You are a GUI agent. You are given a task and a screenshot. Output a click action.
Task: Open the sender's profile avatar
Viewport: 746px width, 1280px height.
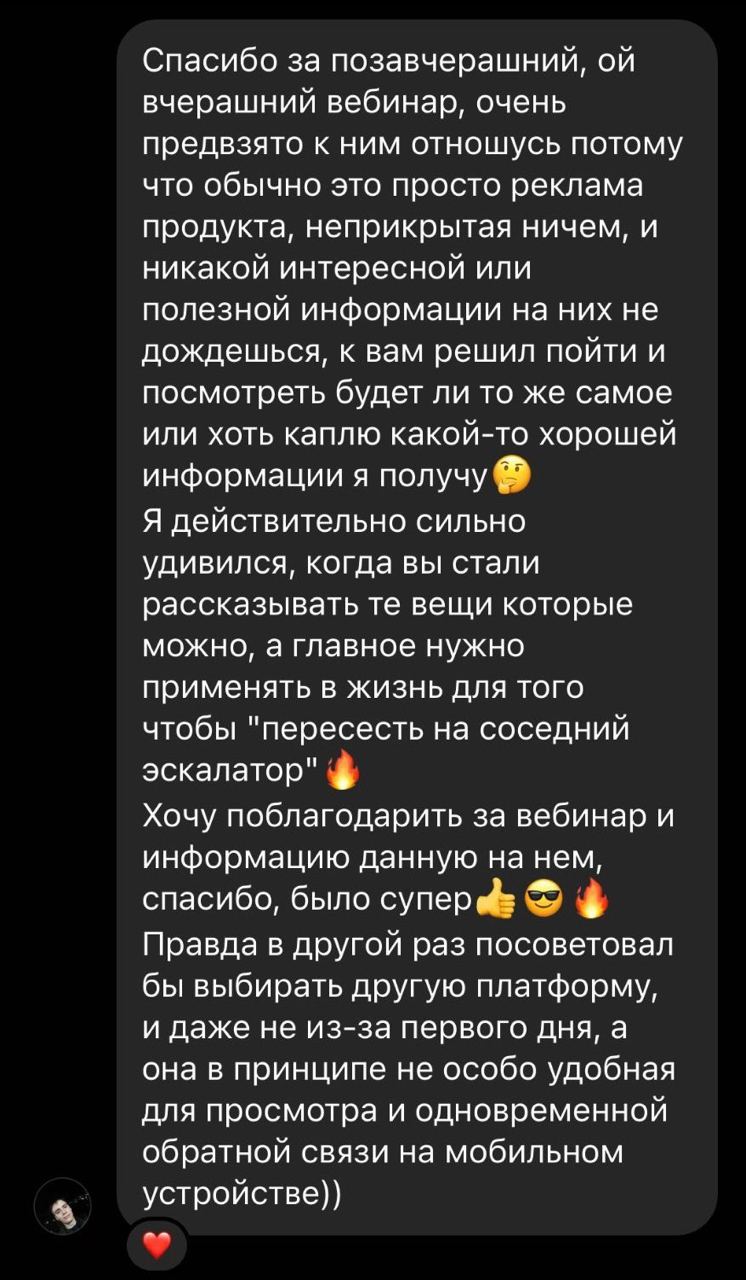pyautogui.click(x=62, y=1206)
